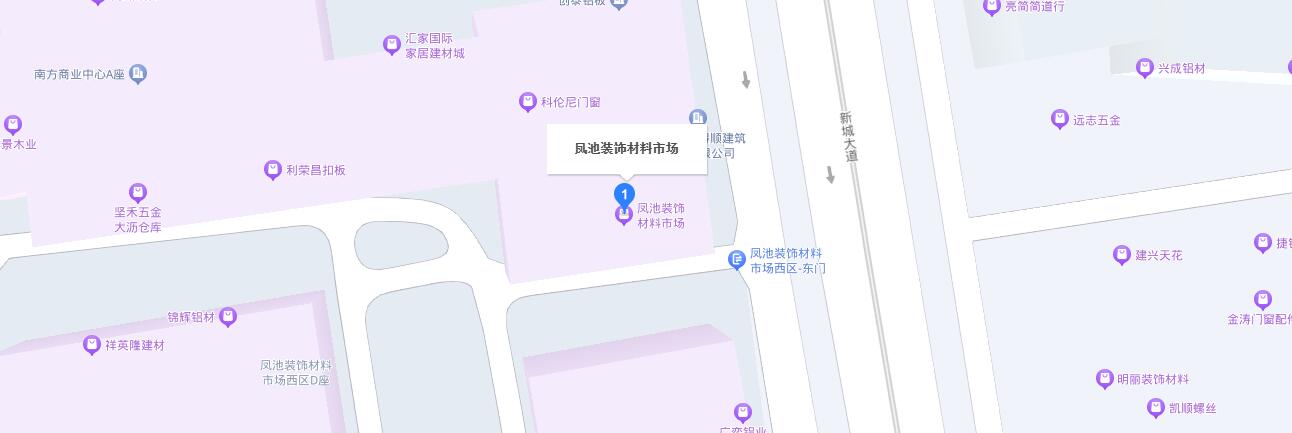Select the 金涛门窗配件 marker
Image resolution: width=1292 pixels, height=433 pixels.
point(1263,299)
